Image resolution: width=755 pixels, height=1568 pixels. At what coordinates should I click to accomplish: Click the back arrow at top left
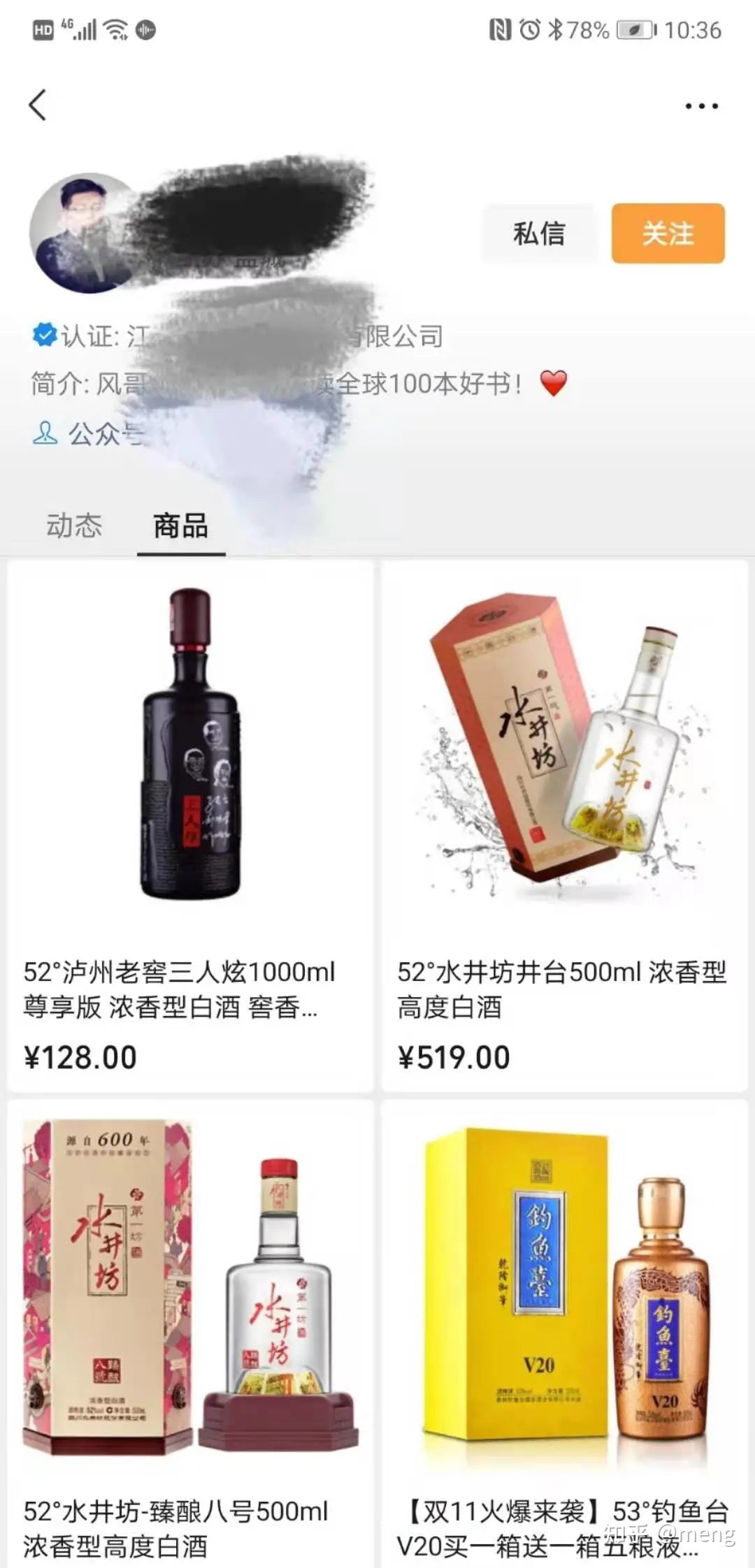click(x=38, y=105)
